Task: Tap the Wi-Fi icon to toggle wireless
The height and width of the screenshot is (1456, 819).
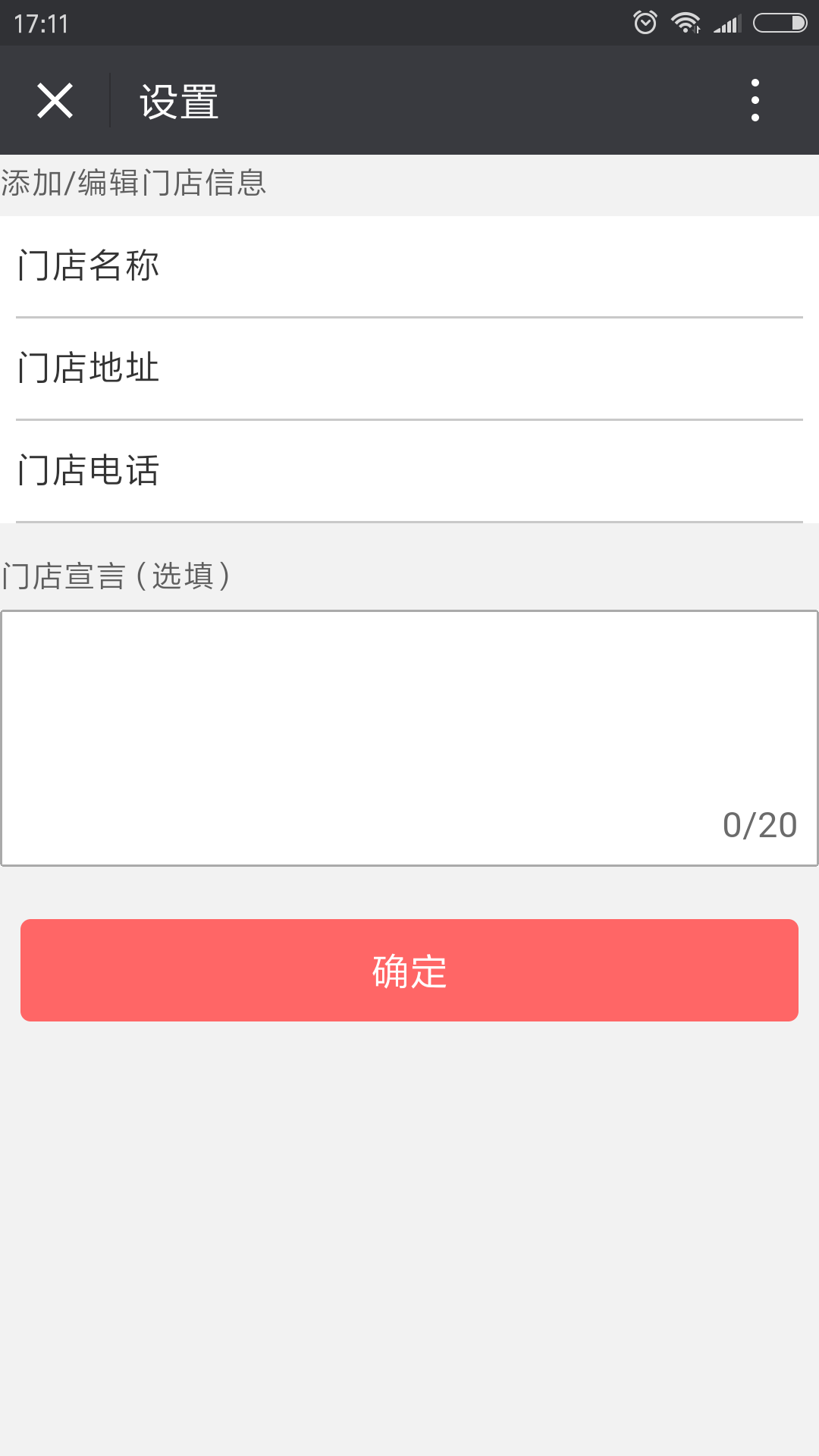Action: pos(685,24)
